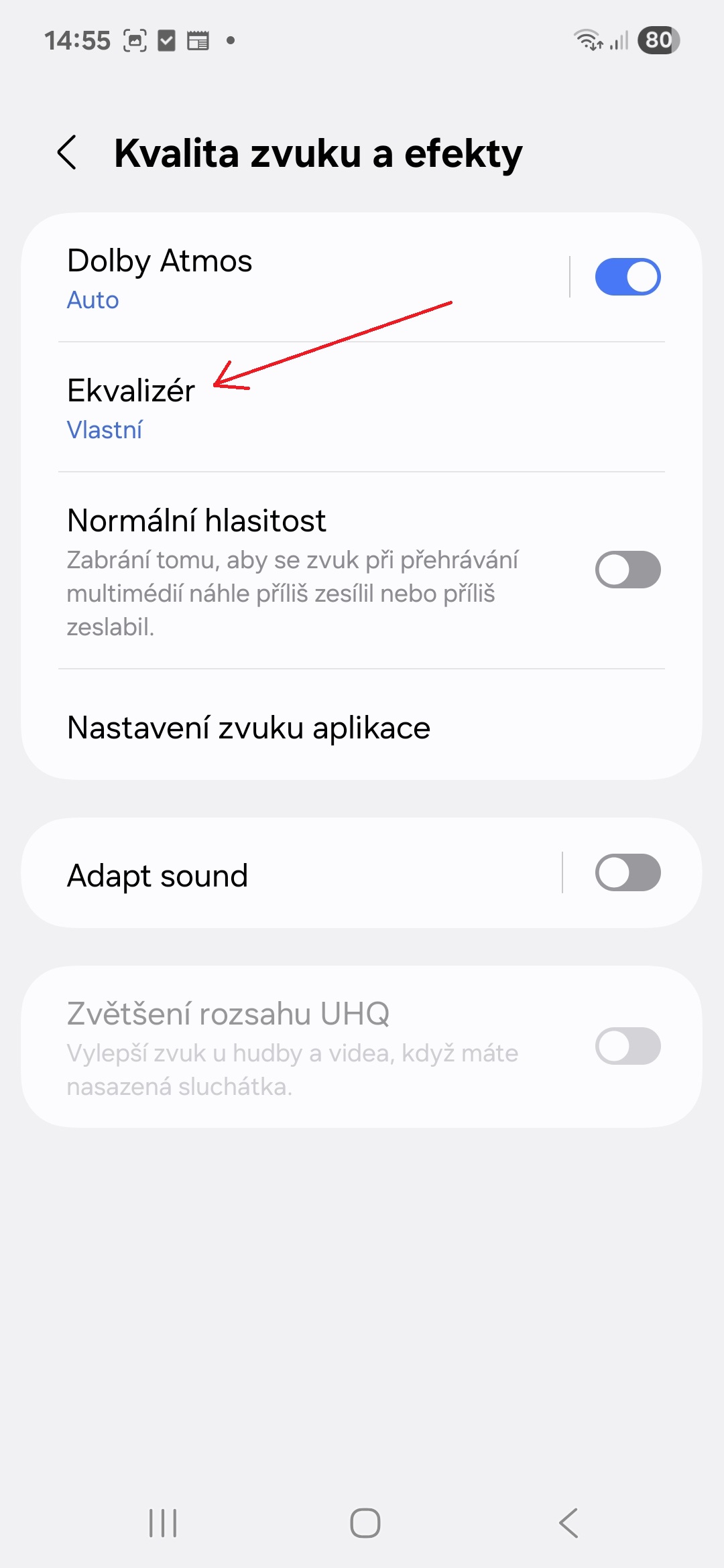Open the Ekvalizér row

pyautogui.click(x=362, y=407)
